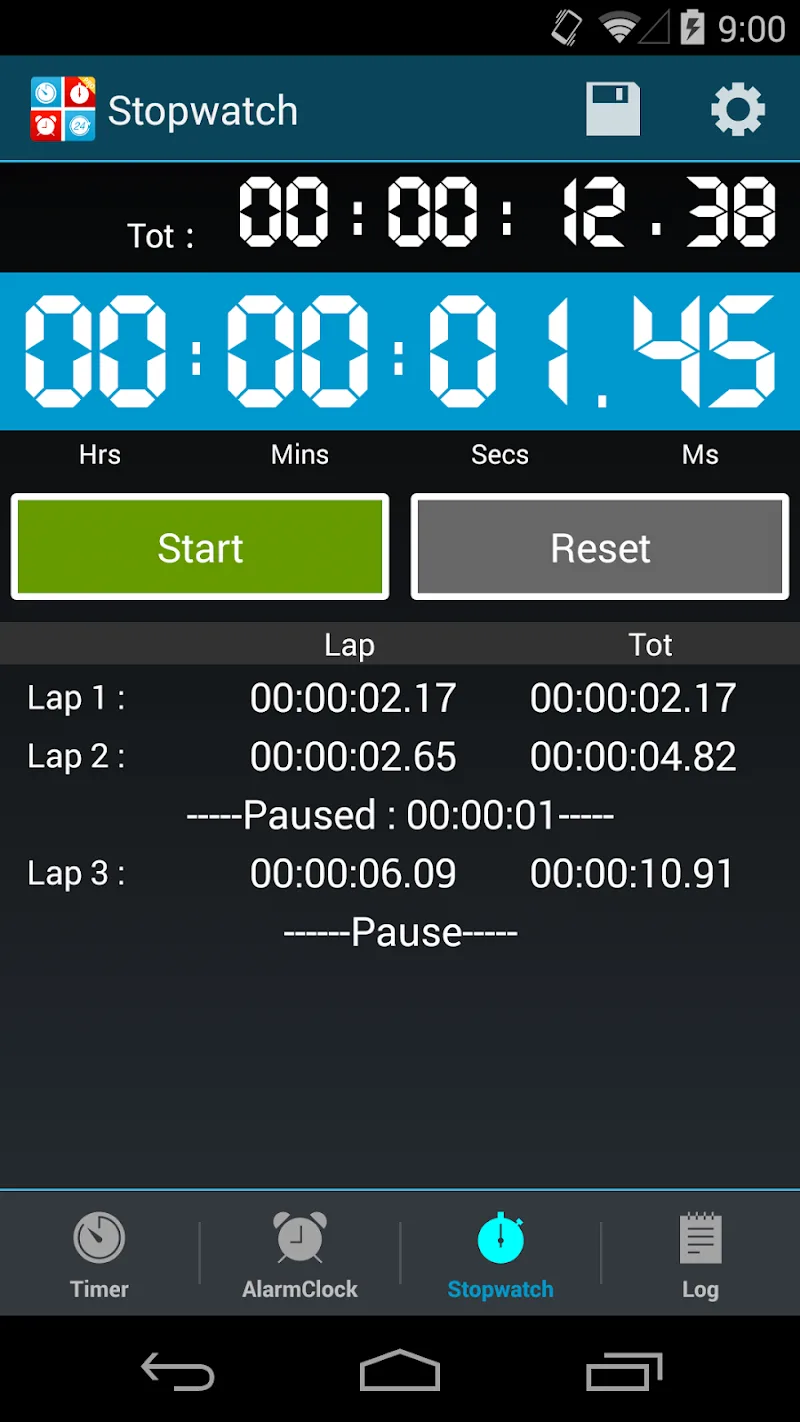This screenshot has height=1422, width=800.
Task: Tap the highlighted Stopwatch icon
Action: pos(500,1238)
